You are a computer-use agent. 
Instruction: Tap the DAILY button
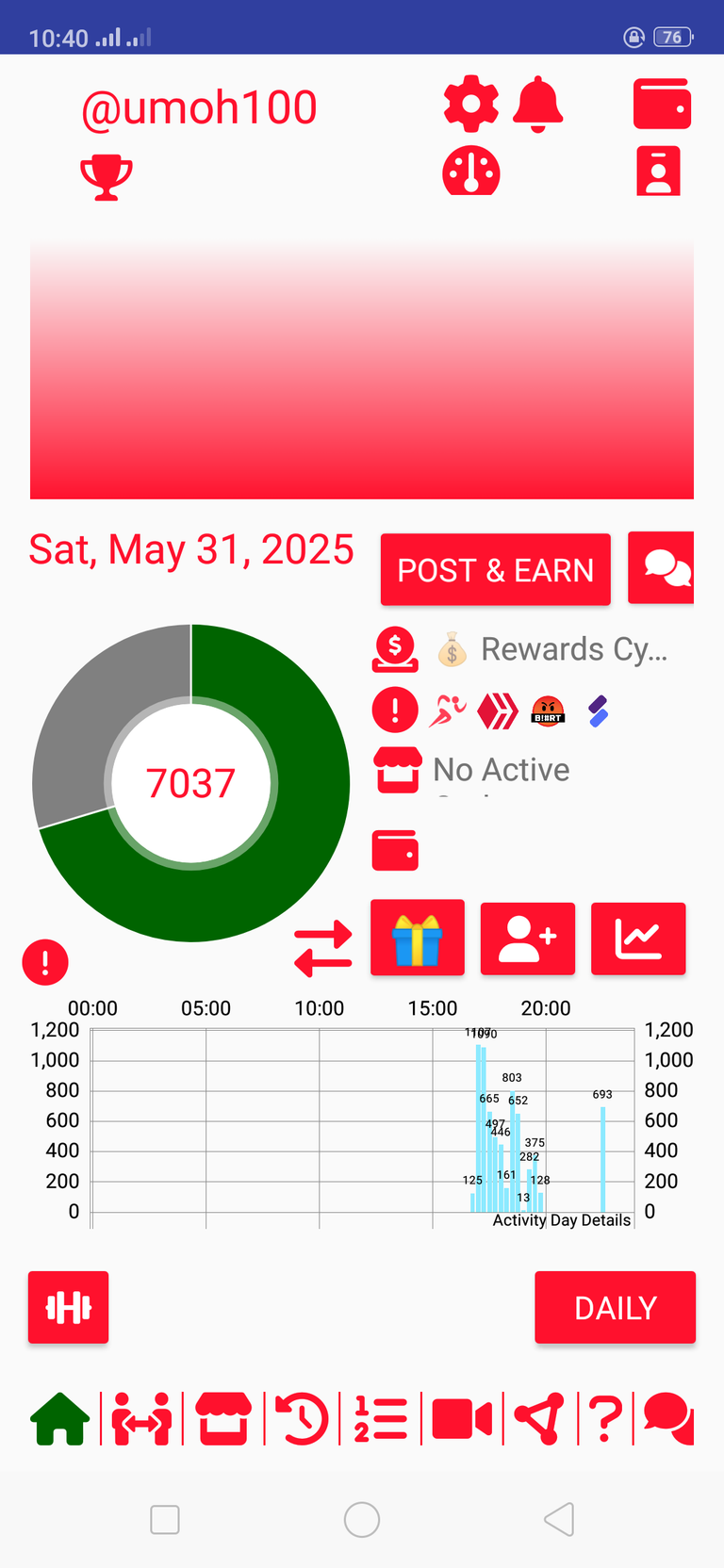(616, 1307)
